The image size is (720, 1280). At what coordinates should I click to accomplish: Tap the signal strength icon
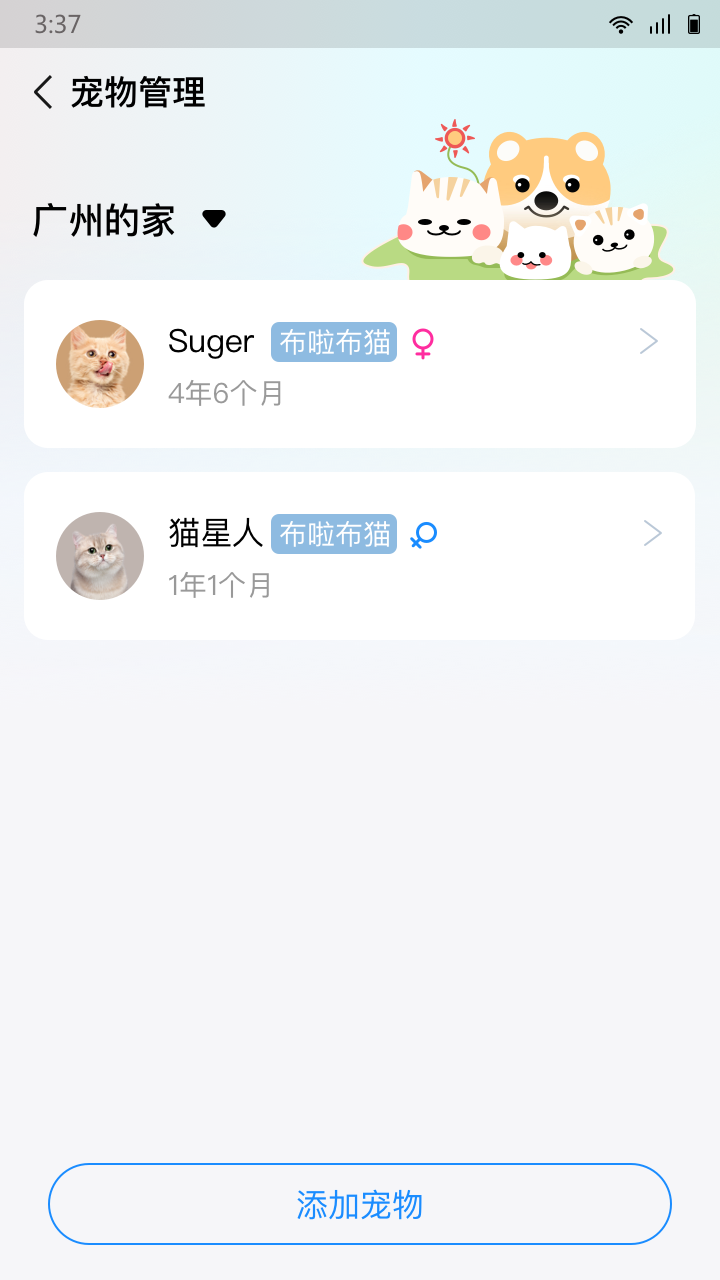click(x=659, y=24)
